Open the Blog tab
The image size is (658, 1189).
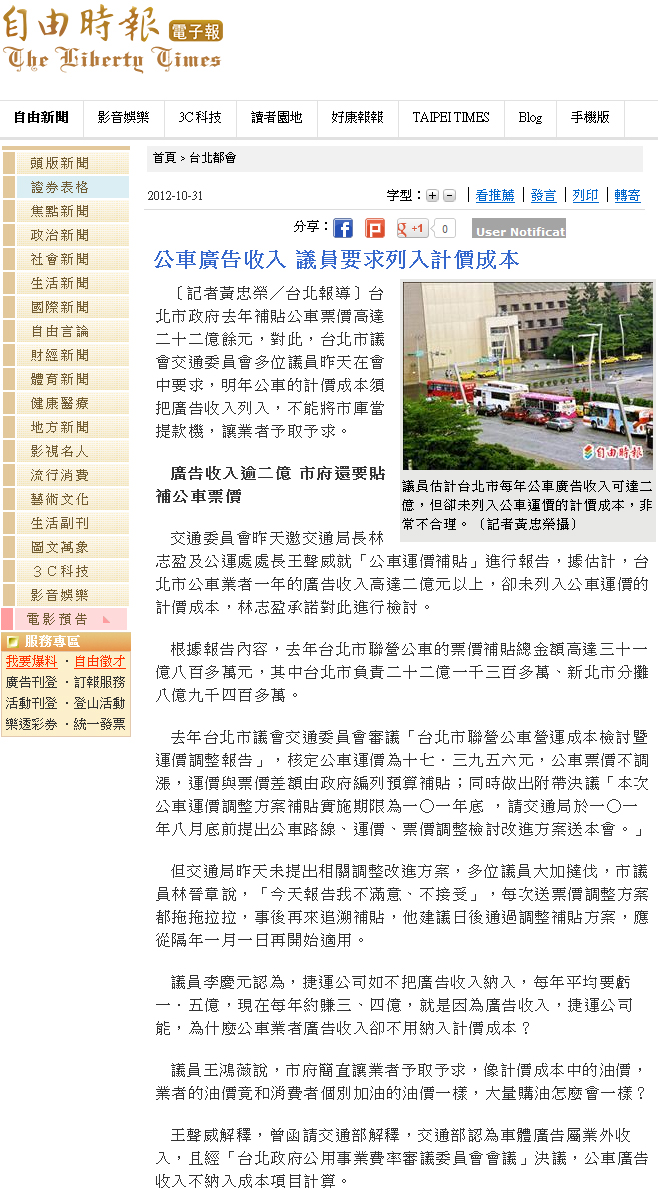pos(530,117)
